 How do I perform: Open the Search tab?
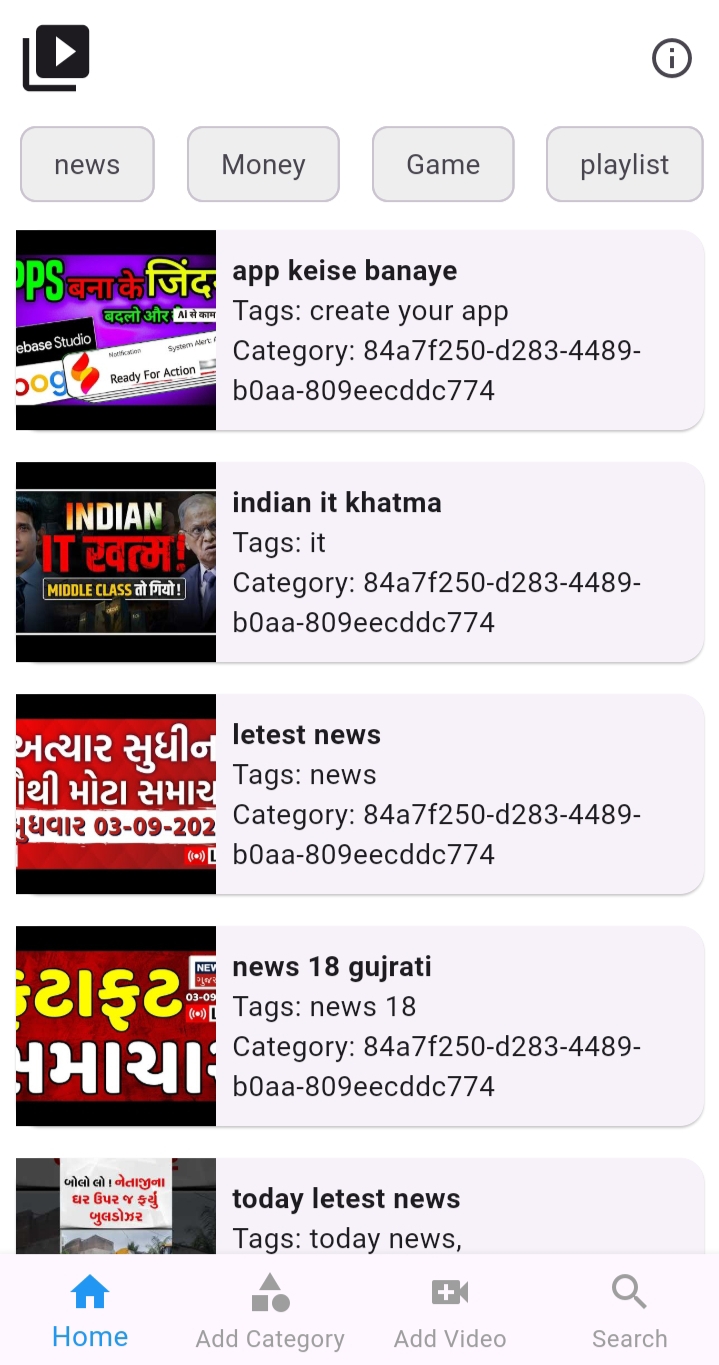pyautogui.click(x=629, y=1312)
